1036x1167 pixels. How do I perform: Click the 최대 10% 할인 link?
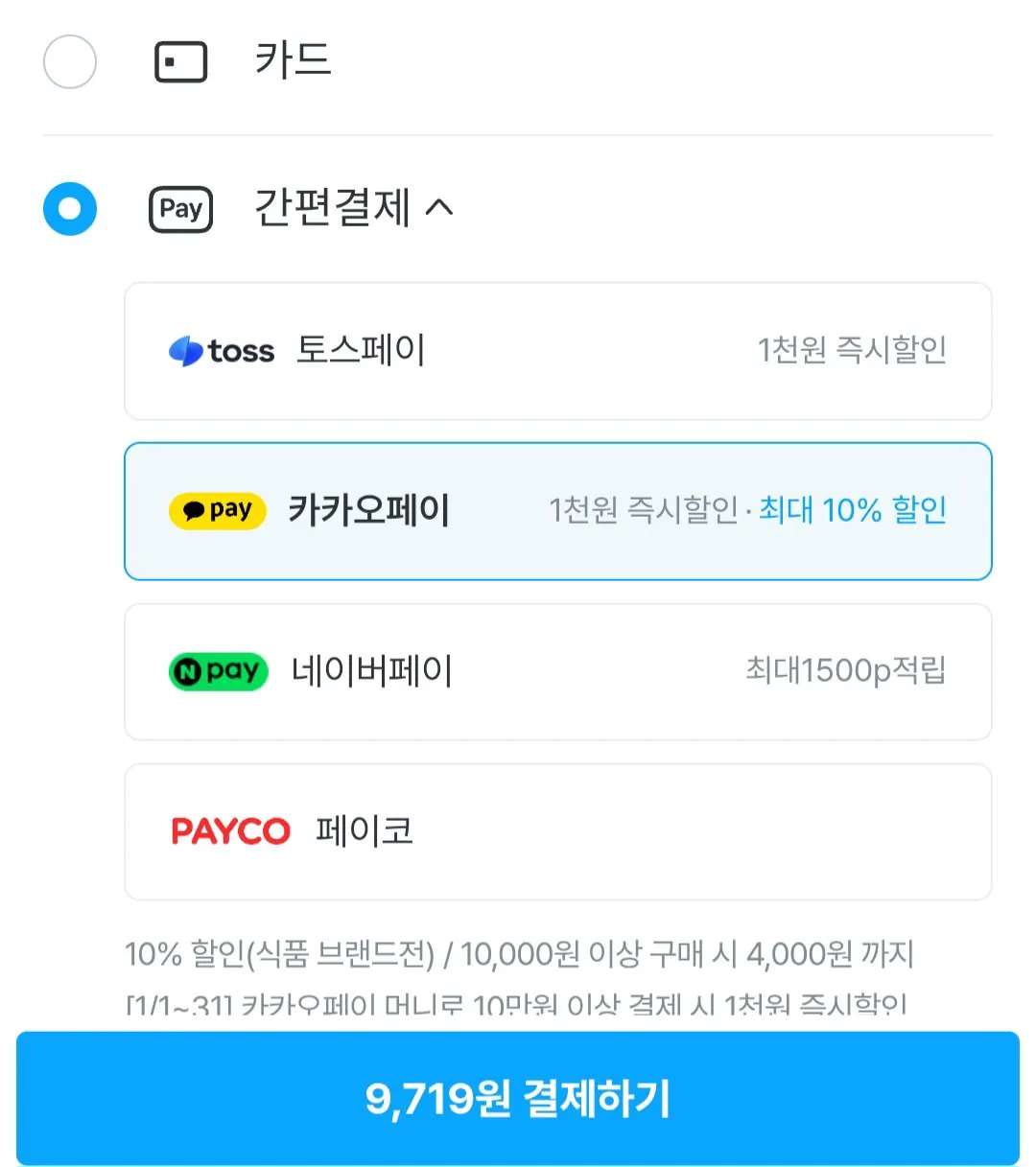point(852,510)
